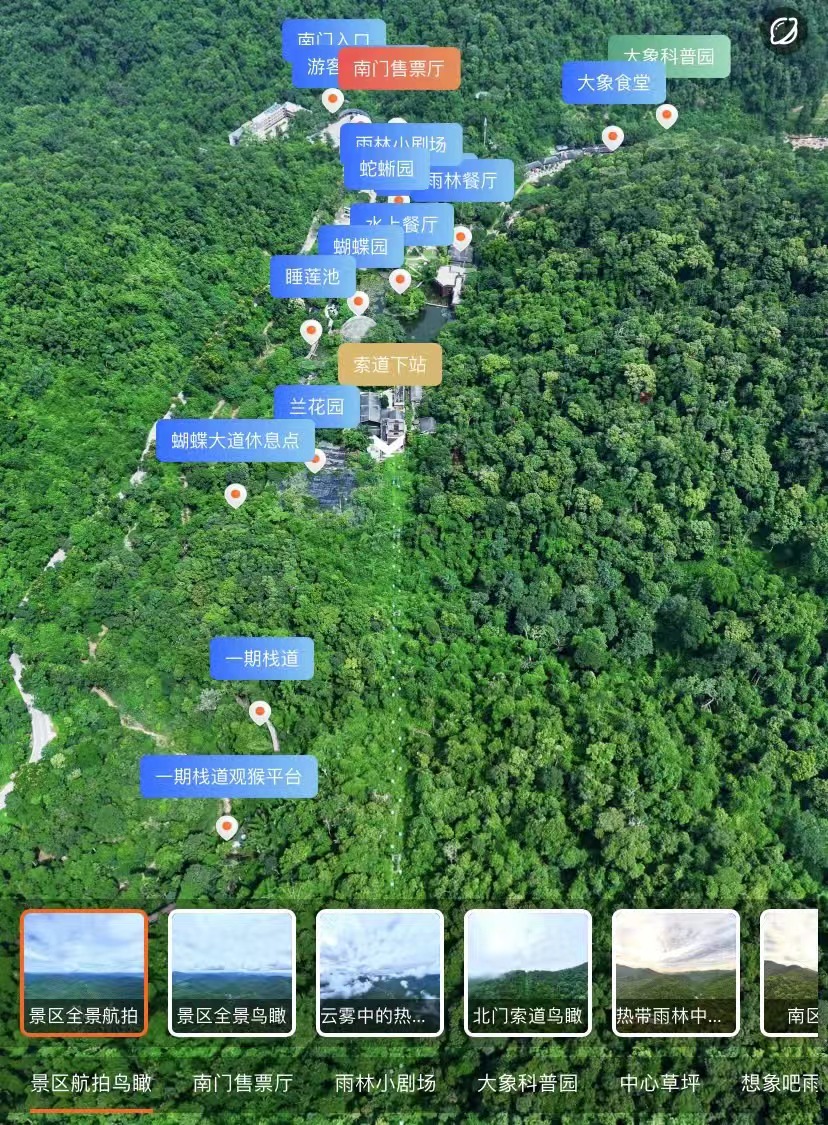
Task: Select the 一期栈道 hotspot
Action: [x=261, y=659]
